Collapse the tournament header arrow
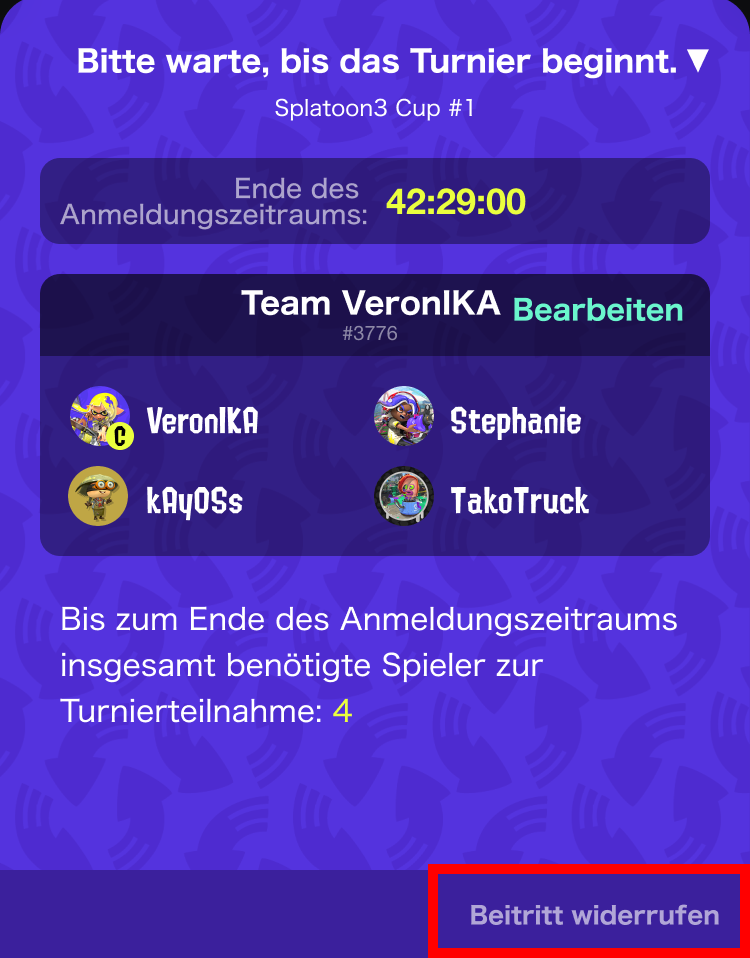750x958 pixels. tap(697, 62)
